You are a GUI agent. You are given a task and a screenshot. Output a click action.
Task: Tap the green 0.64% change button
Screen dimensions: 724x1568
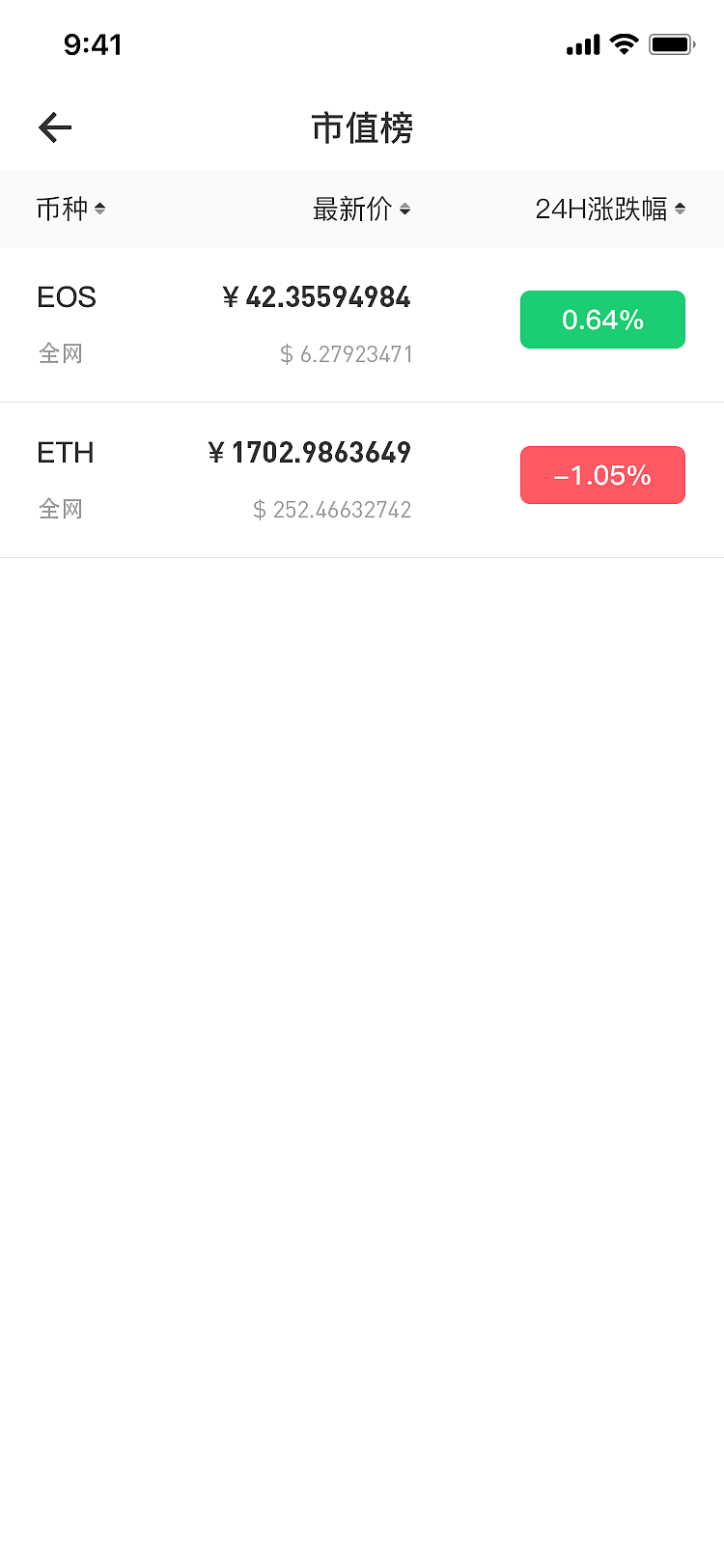click(602, 320)
